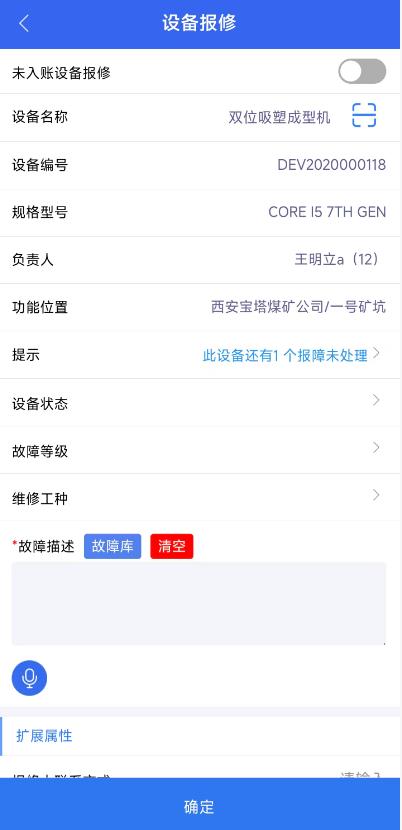Open the 此设备还有1个报障未处理 notice

[291, 355]
